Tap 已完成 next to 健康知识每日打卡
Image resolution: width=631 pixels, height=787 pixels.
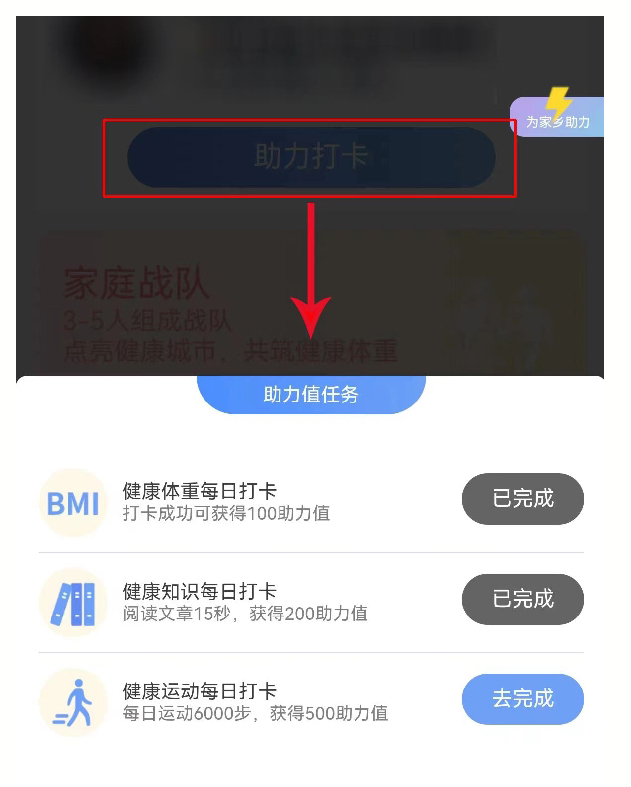[522, 599]
